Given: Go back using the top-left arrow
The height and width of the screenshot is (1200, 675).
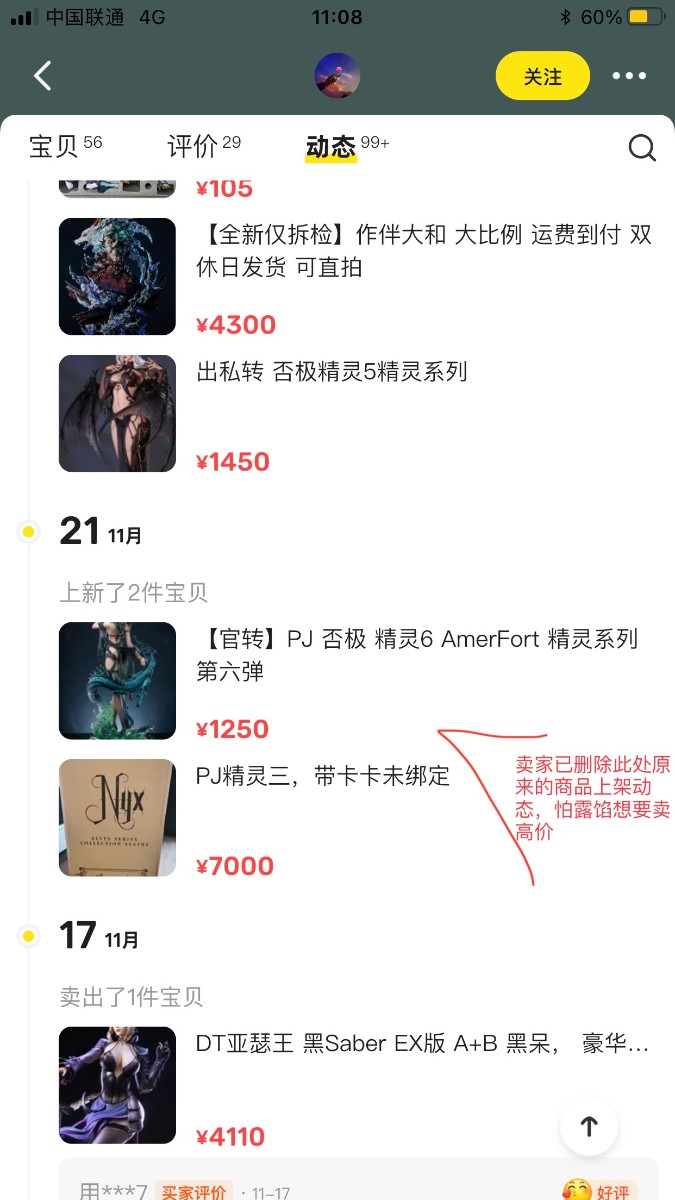Looking at the screenshot, I should click(x=42, y=76).
